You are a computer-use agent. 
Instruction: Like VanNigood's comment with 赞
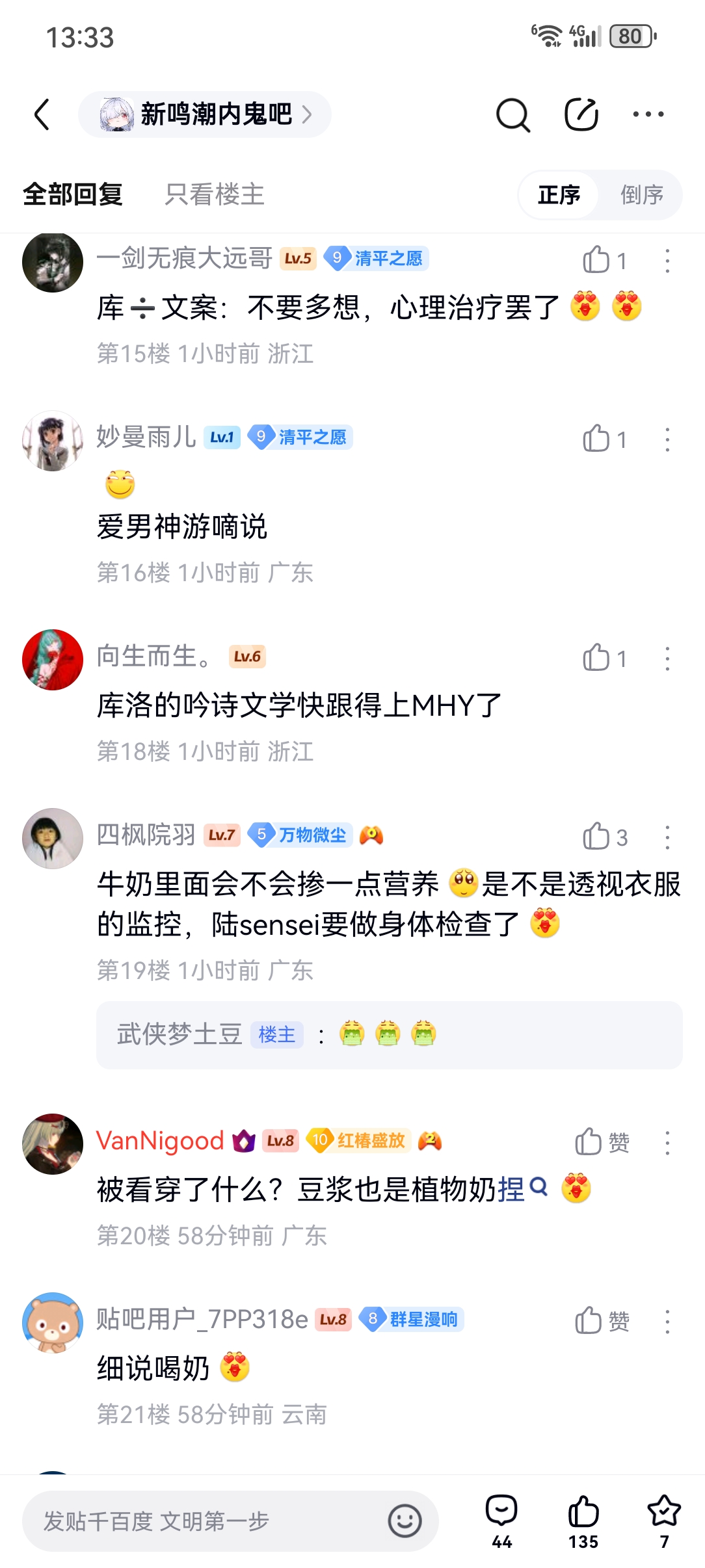601,1142
